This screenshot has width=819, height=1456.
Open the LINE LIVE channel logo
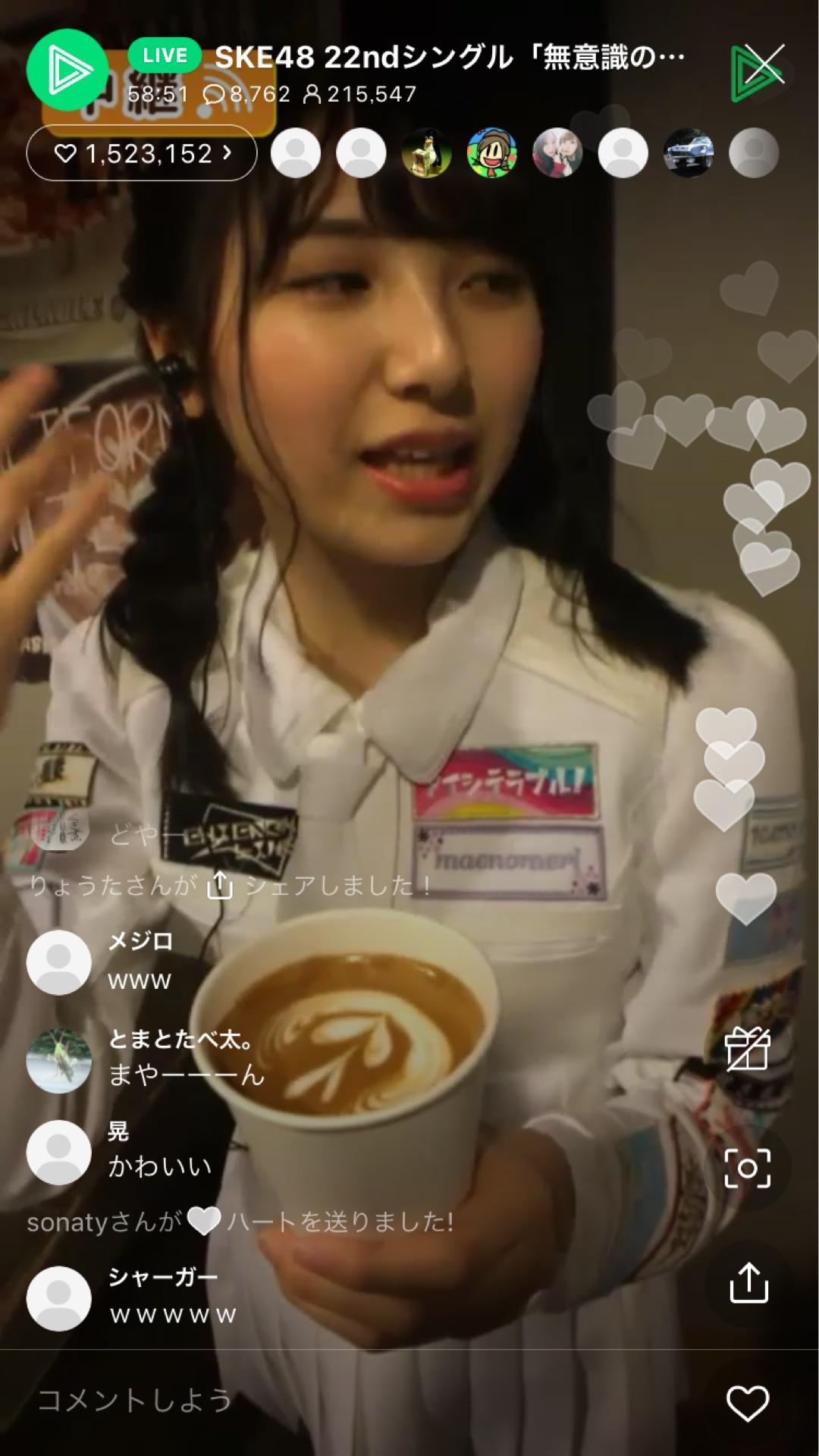pos(67,70)
